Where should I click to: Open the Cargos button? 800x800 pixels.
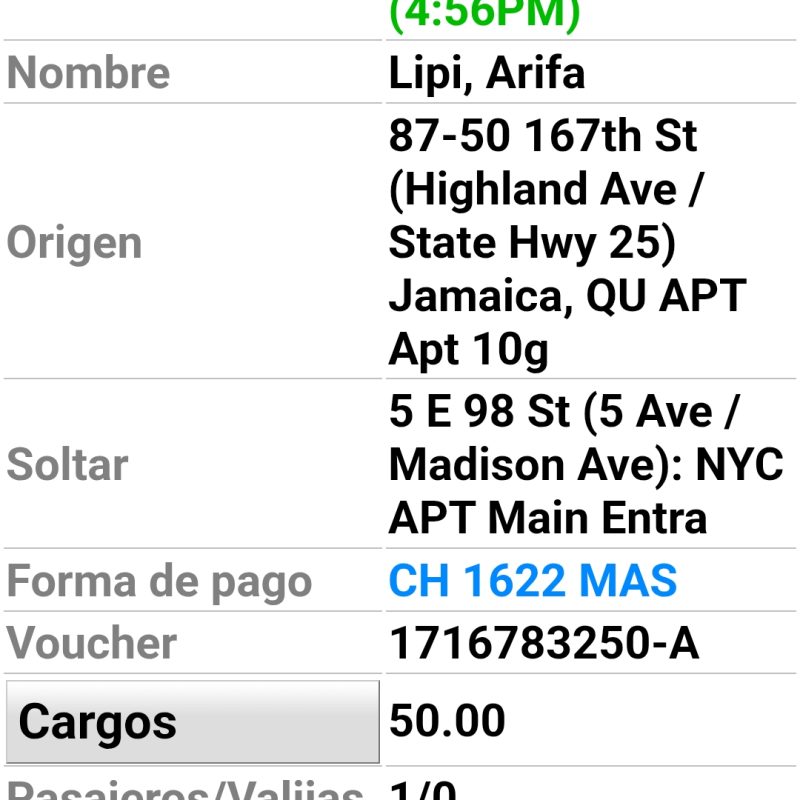click(x=192, y=722)
